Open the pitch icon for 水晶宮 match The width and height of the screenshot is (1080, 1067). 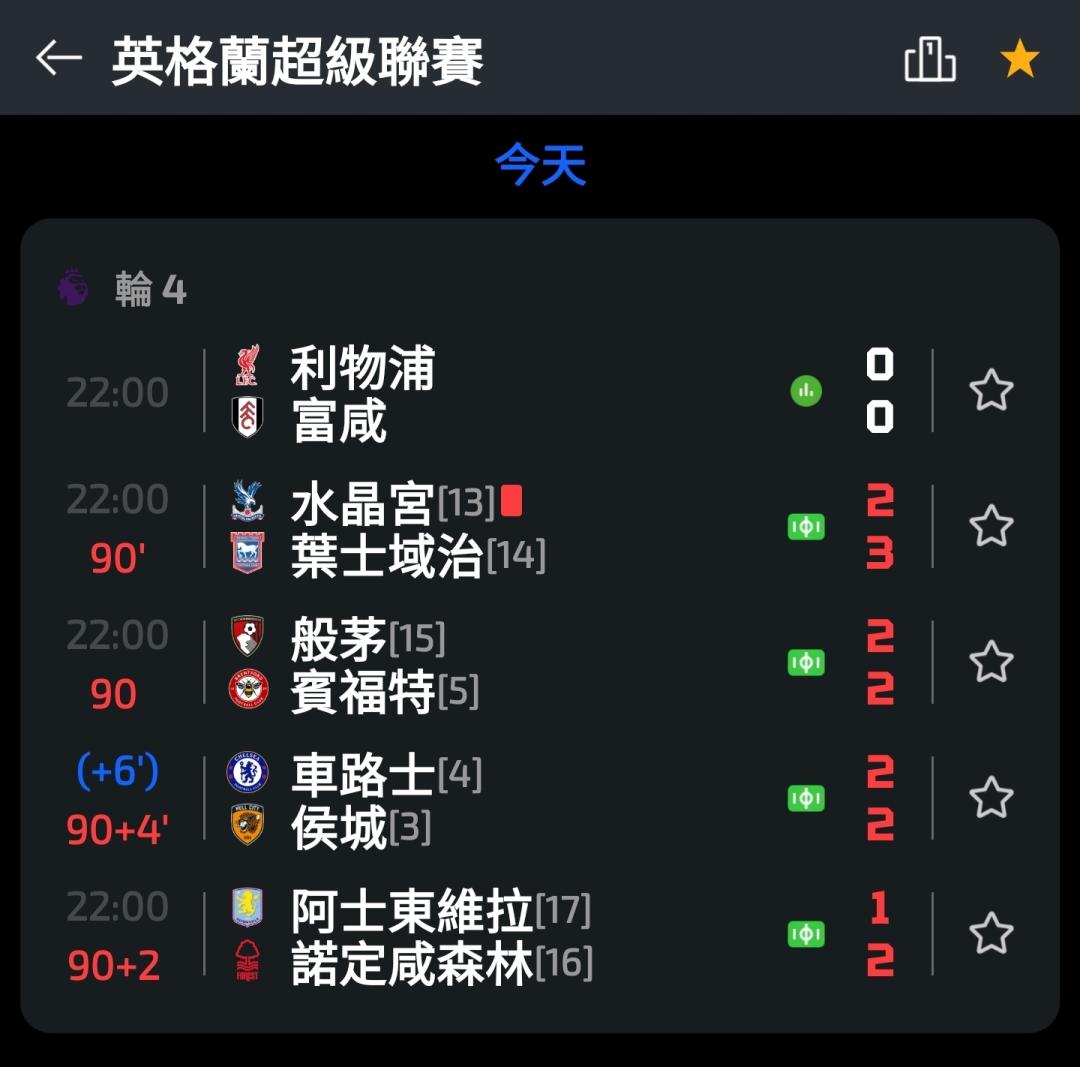pos(806,527)
